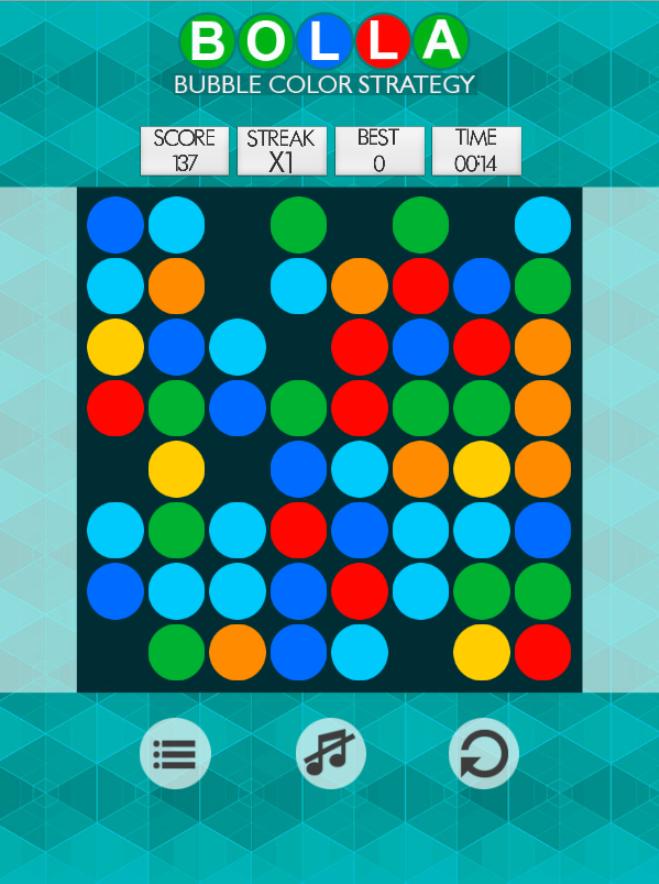Tap the red bubble in the bottom row
659x884 pixels.
click(543, 652)
